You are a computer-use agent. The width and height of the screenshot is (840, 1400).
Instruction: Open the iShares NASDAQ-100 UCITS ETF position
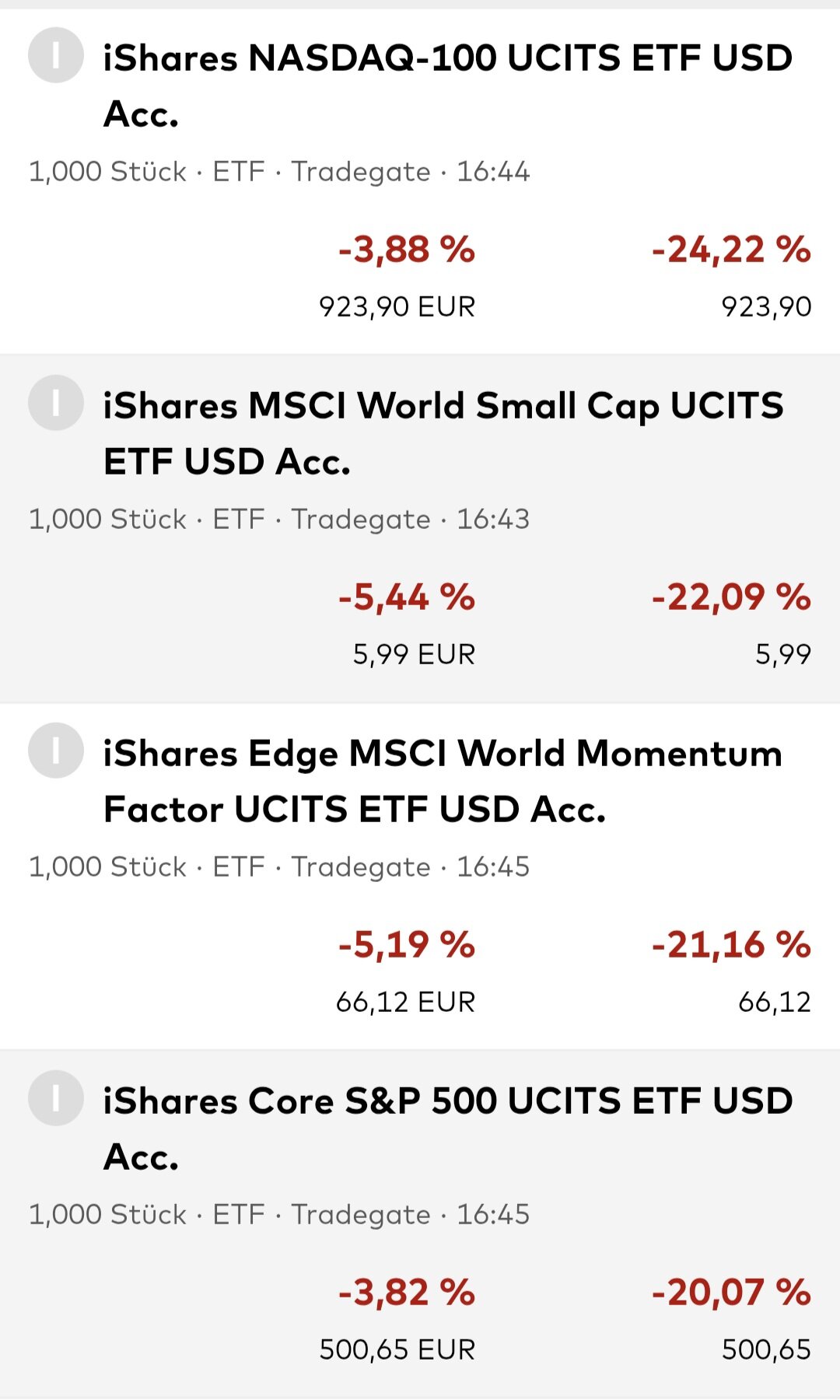[x=447, y=86]
